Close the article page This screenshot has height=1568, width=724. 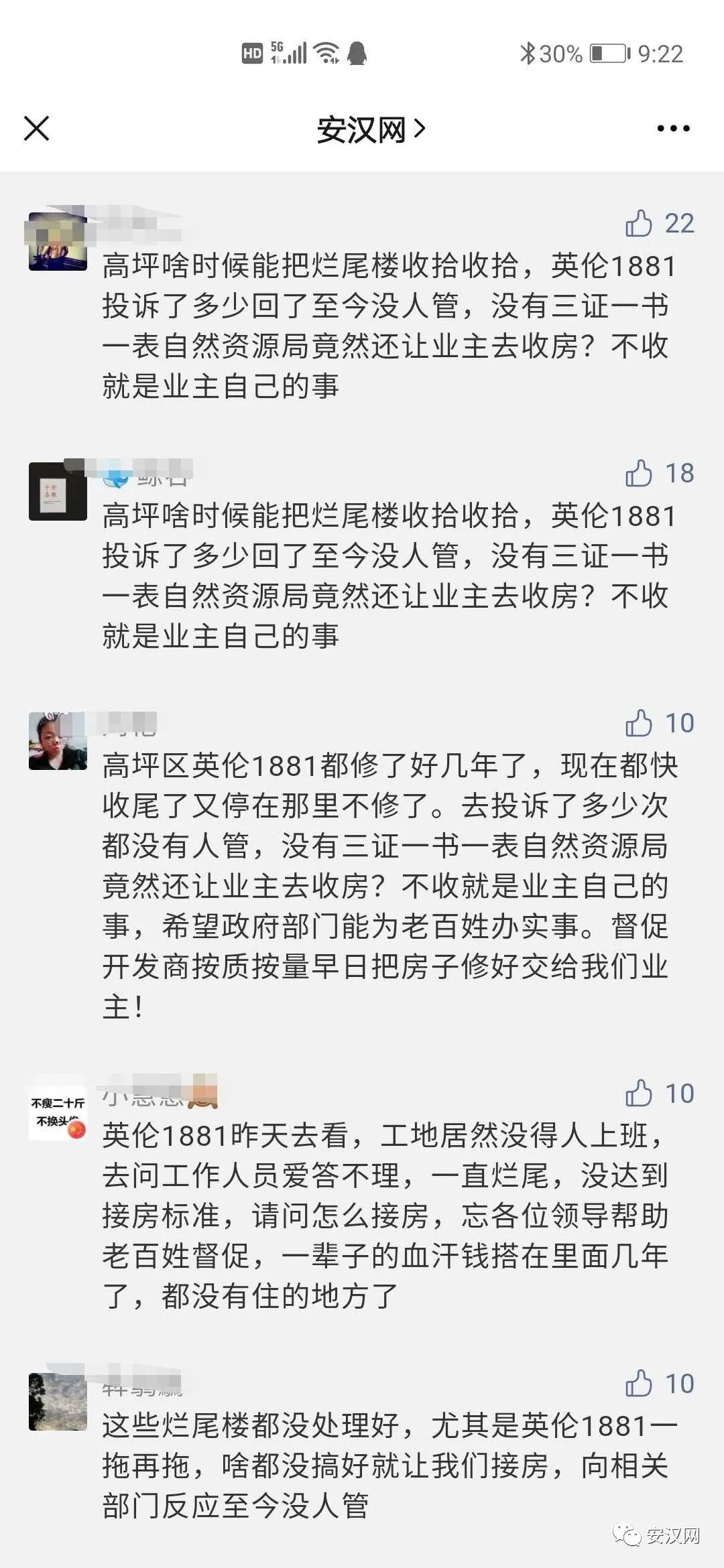click(x=37, y=129)
